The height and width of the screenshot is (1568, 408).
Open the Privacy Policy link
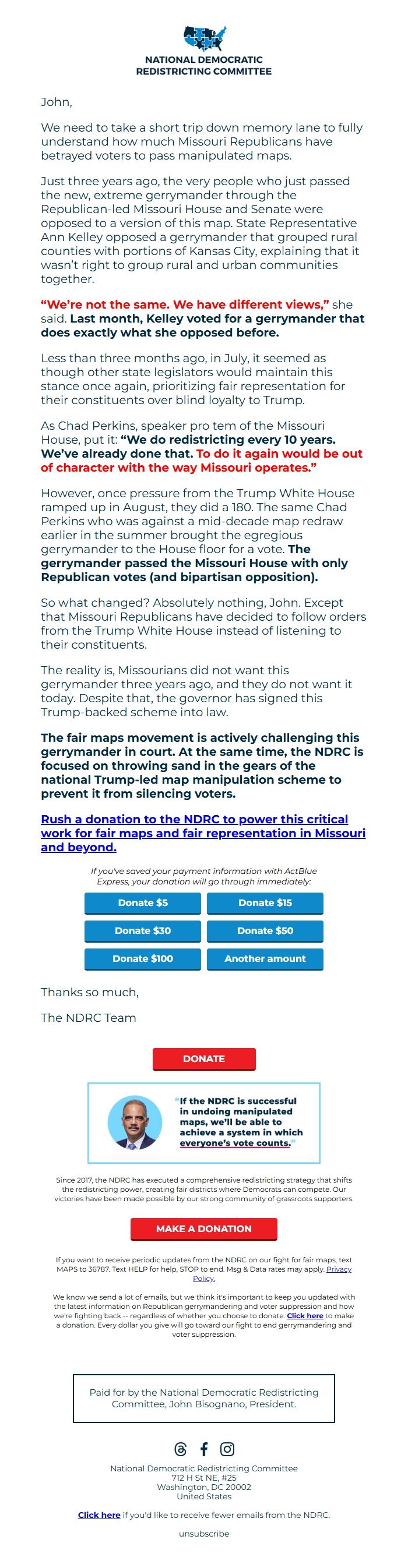click(x=272, y=1273)
